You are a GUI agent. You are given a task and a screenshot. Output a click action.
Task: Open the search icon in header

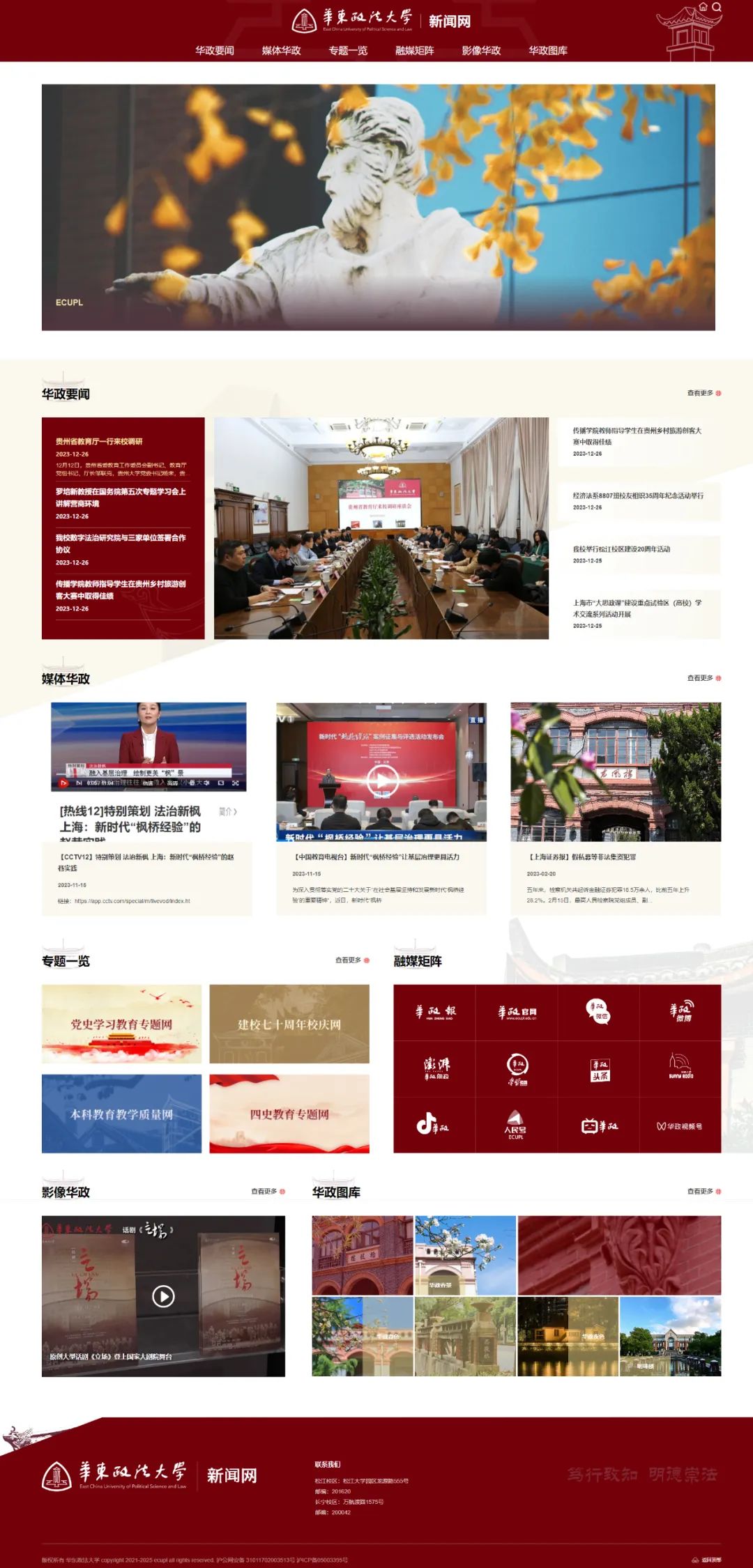[716, 7]
